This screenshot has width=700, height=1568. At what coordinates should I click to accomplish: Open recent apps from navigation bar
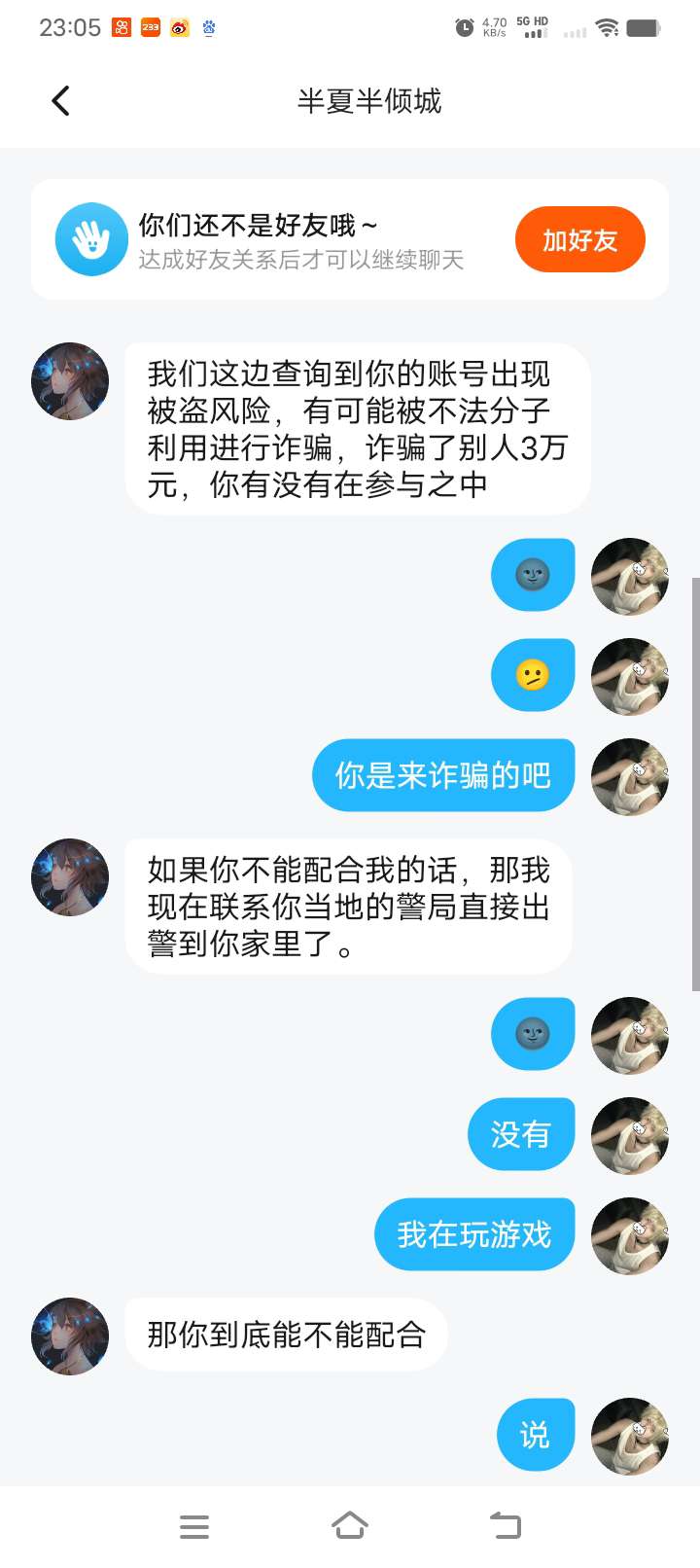tap(194, 1526)
